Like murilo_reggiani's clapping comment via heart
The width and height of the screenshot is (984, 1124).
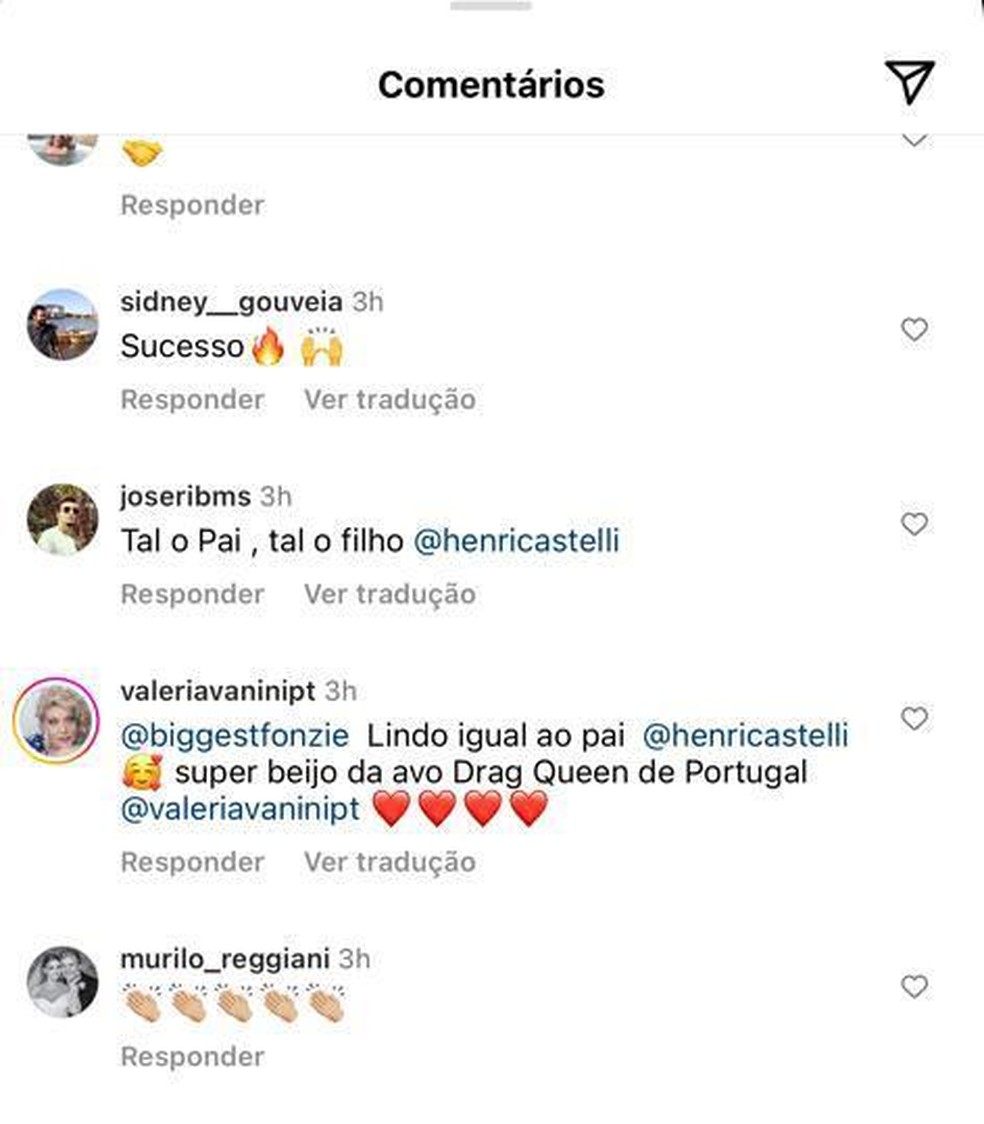click(x=914, y=986)
